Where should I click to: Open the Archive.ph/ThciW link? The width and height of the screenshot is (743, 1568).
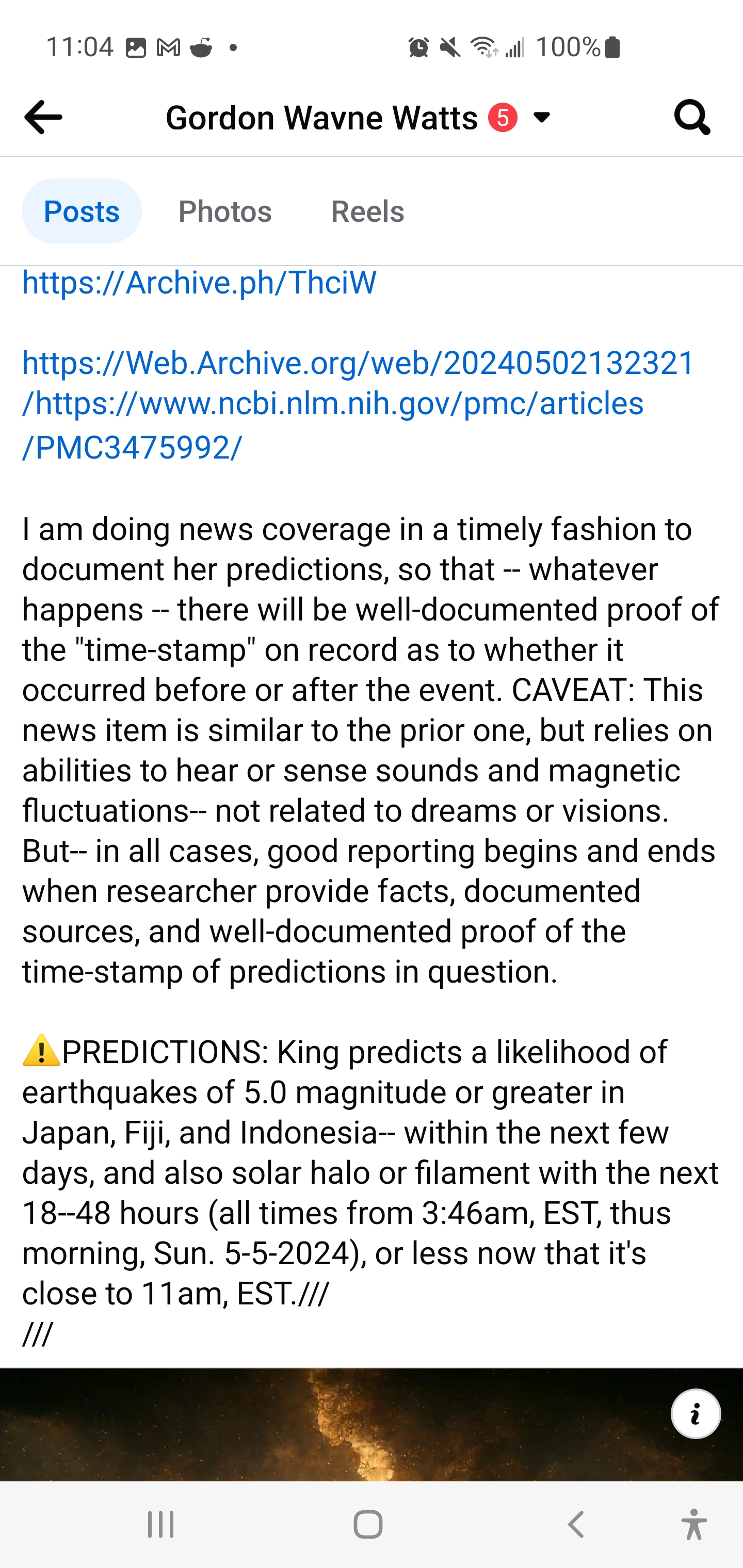[x=199, y=283]
